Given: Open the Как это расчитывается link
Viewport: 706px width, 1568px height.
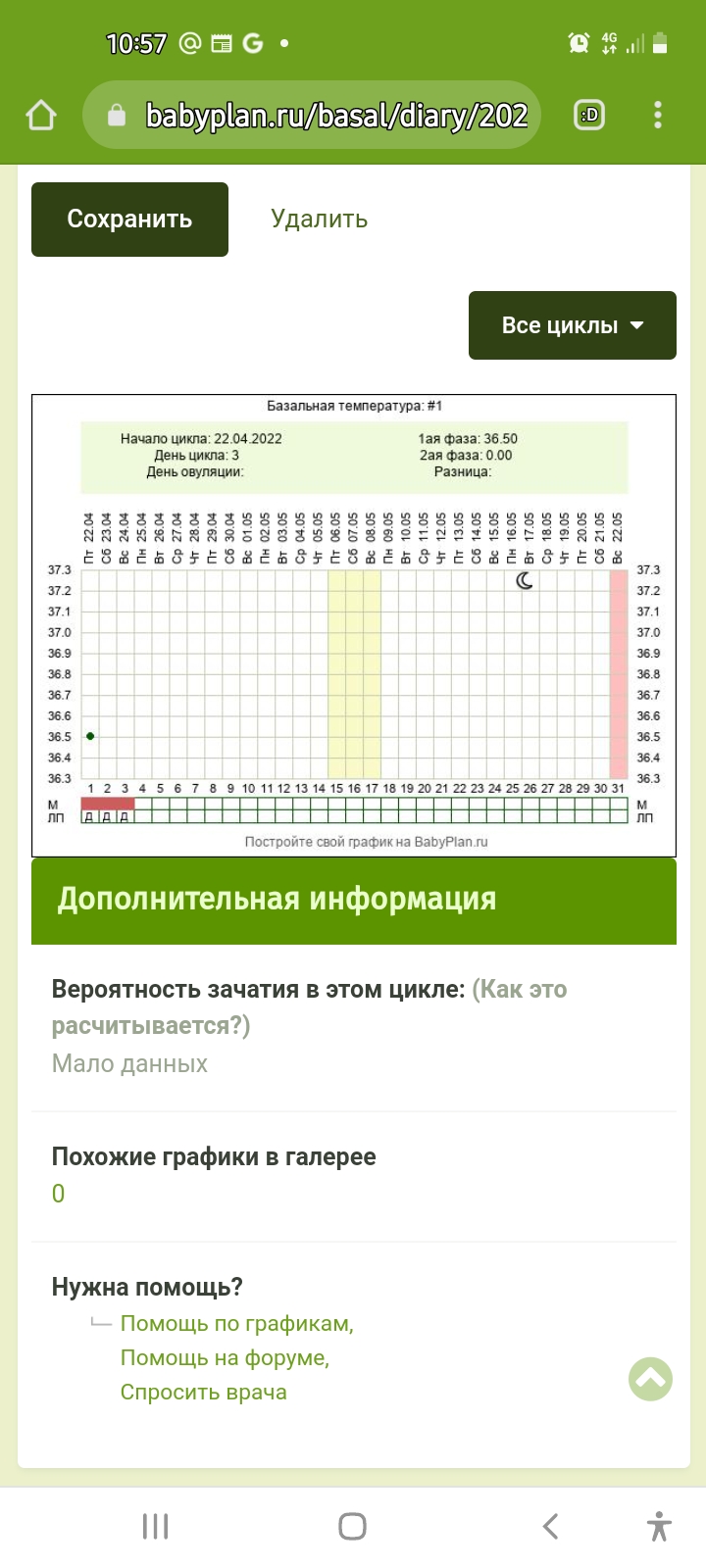Looking at the screenshot, I should coord(310,1007).
